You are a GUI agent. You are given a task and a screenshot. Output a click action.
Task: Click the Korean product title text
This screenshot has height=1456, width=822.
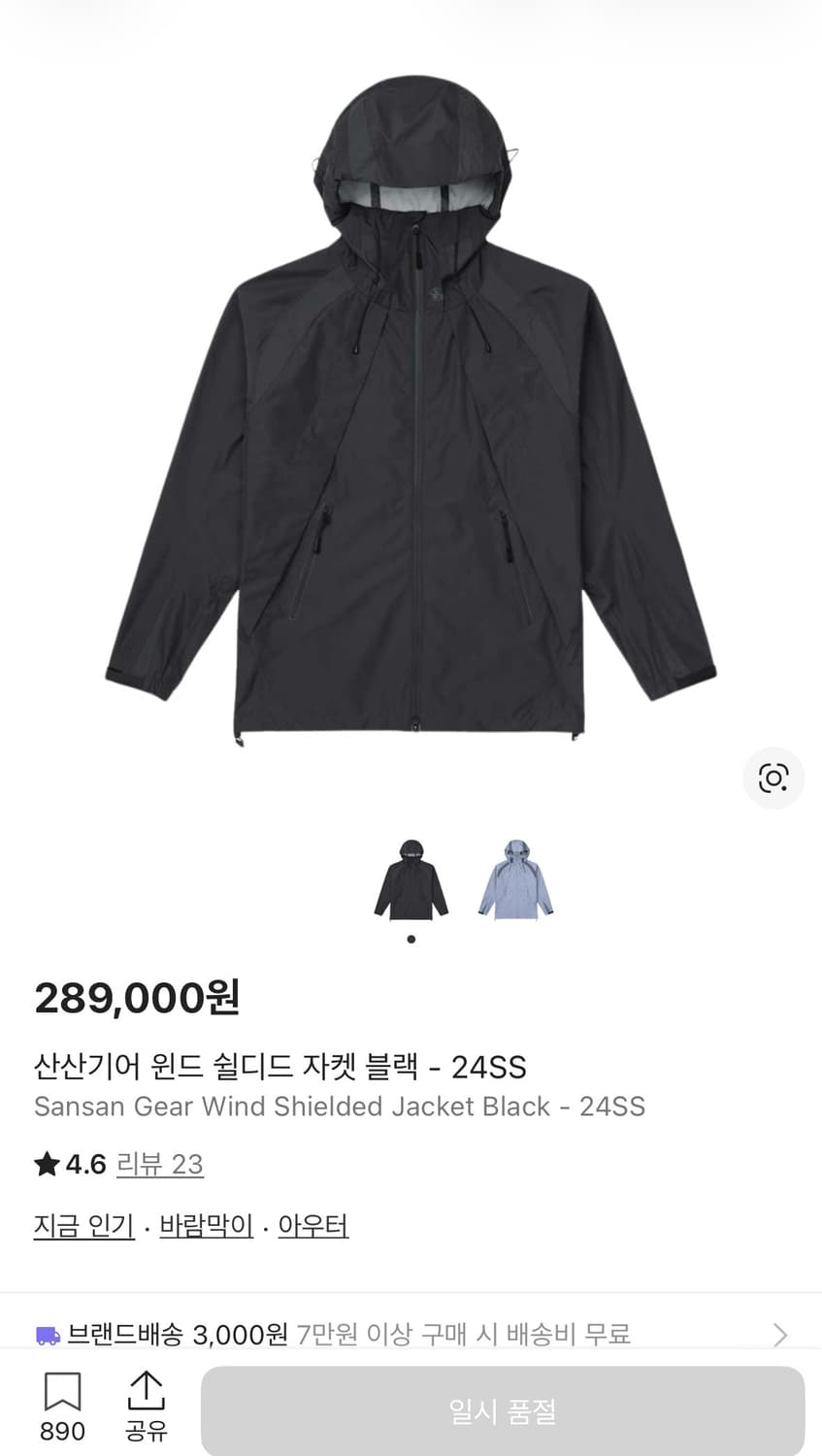[279, 1067]
